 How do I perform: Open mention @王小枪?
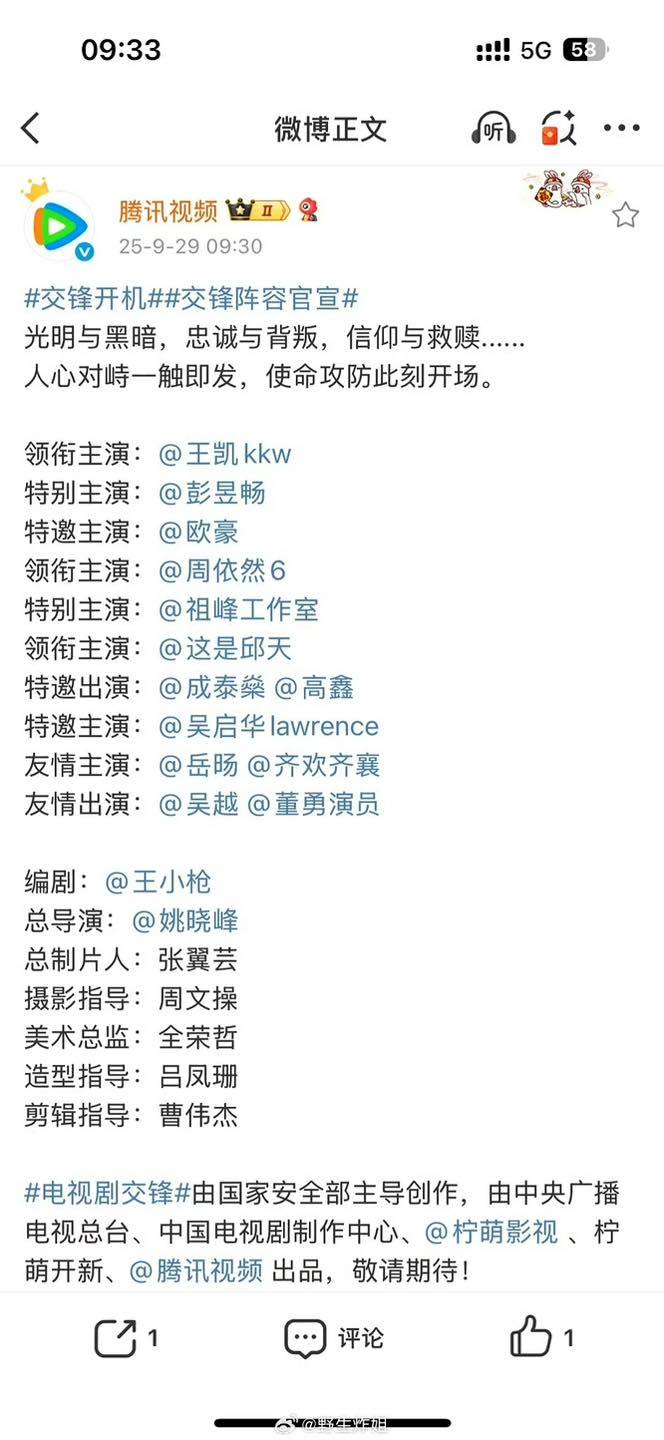tap(158, 882)
